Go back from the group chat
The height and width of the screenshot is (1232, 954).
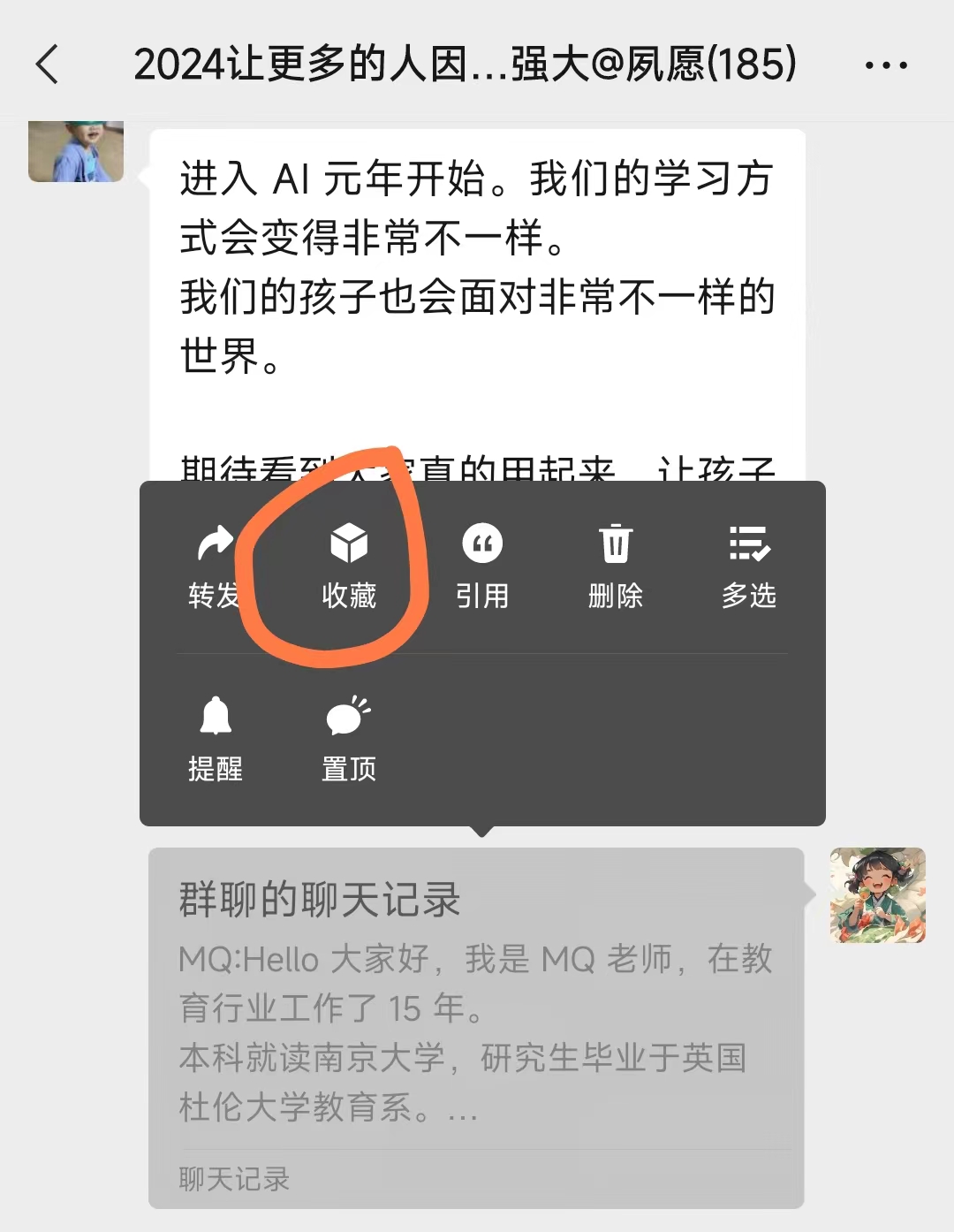[48, 65]
